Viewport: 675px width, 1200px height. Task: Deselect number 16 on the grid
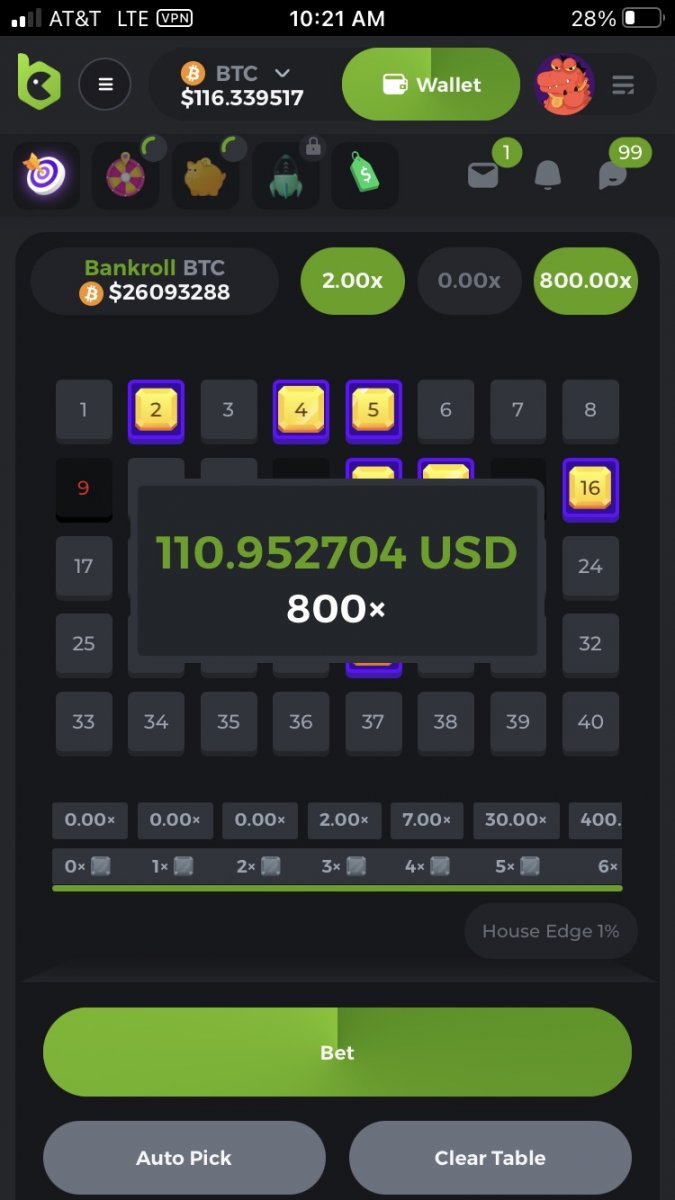coord(590,487)
